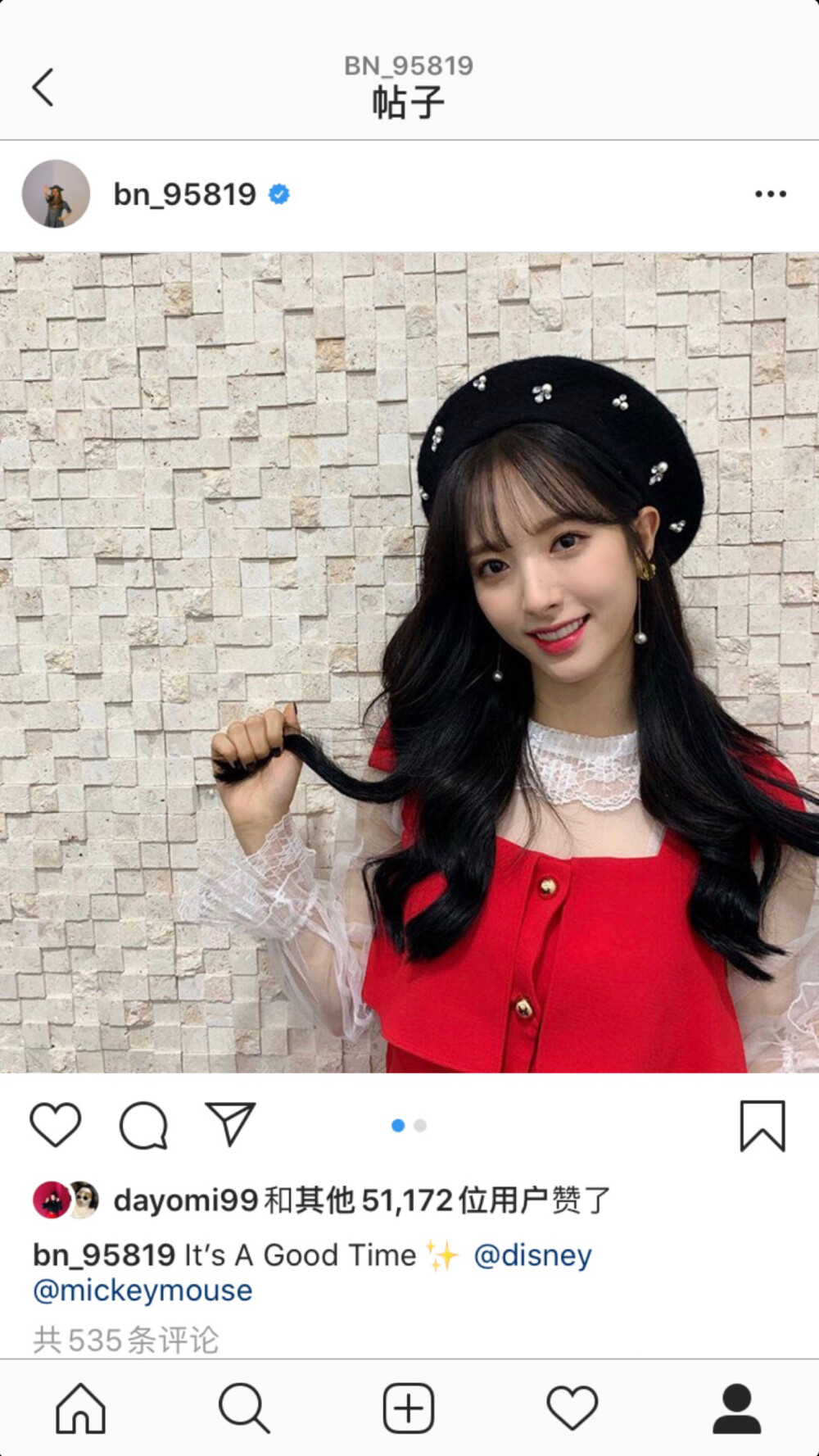
Task: Save the post with the bookmark icon
Action: coord(762,1126)
